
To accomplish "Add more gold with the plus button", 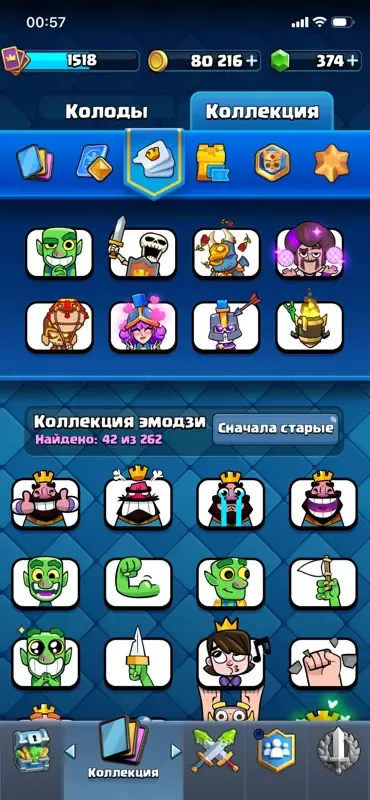I will point(252,61).
